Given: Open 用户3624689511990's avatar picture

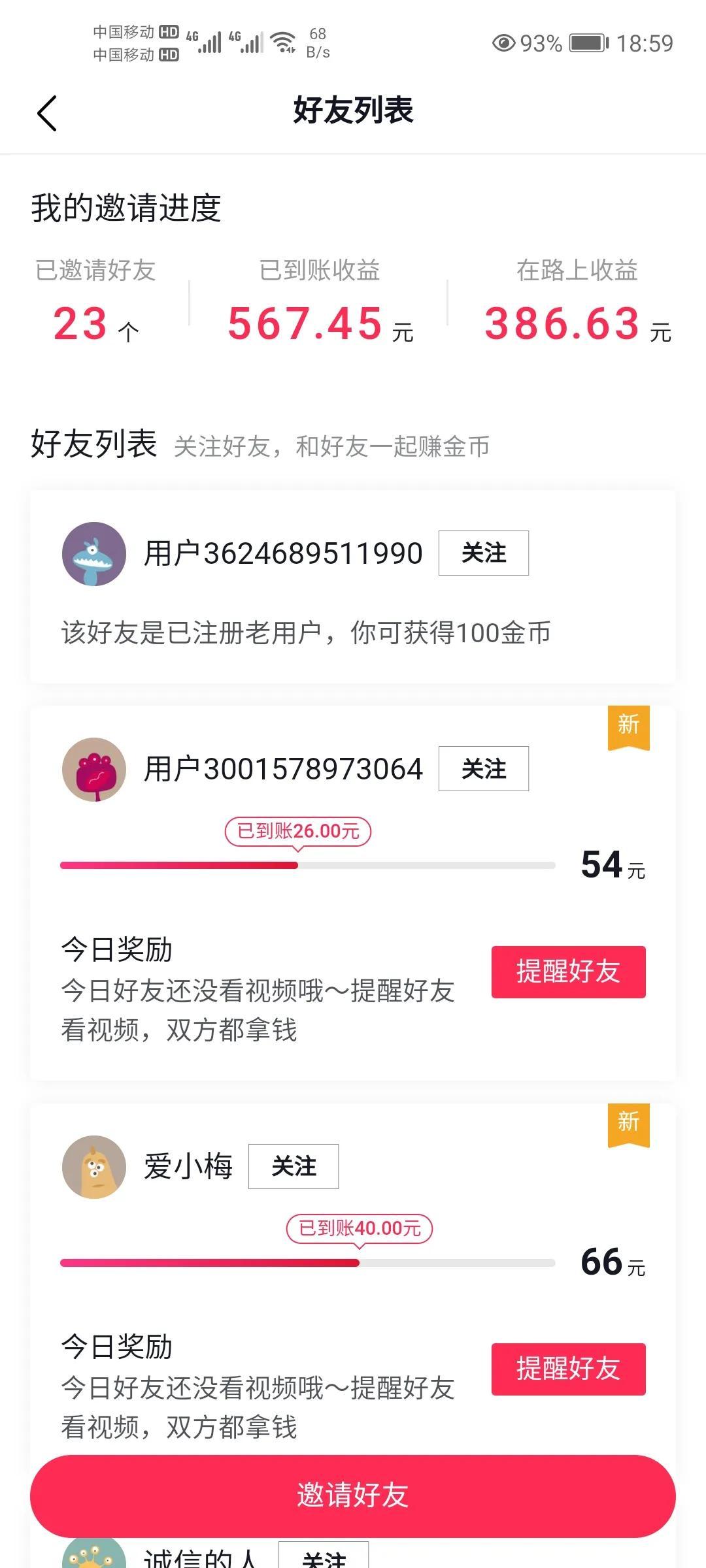Looking at the screenshot, I should pyautogui.click(x=94, y=554).
